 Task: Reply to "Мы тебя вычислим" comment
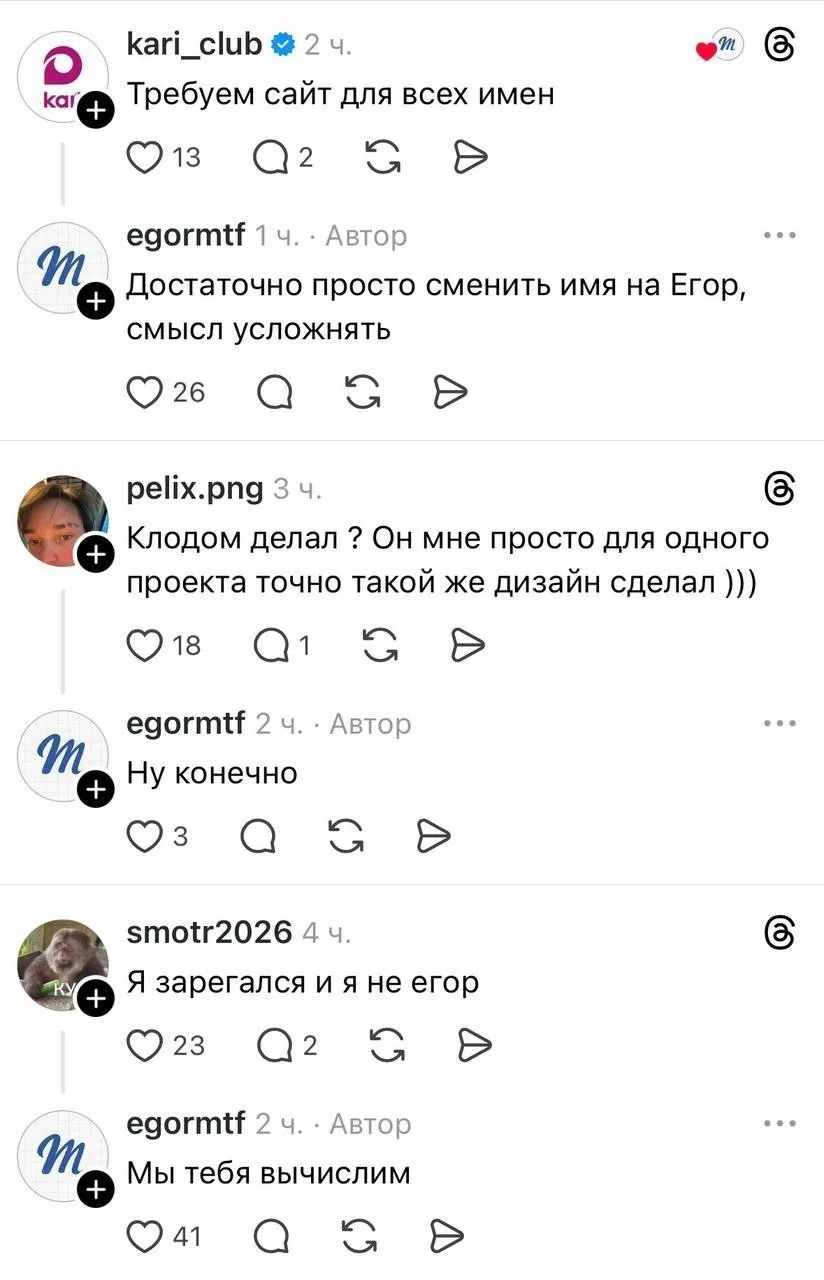click(x=272, y=1236)
